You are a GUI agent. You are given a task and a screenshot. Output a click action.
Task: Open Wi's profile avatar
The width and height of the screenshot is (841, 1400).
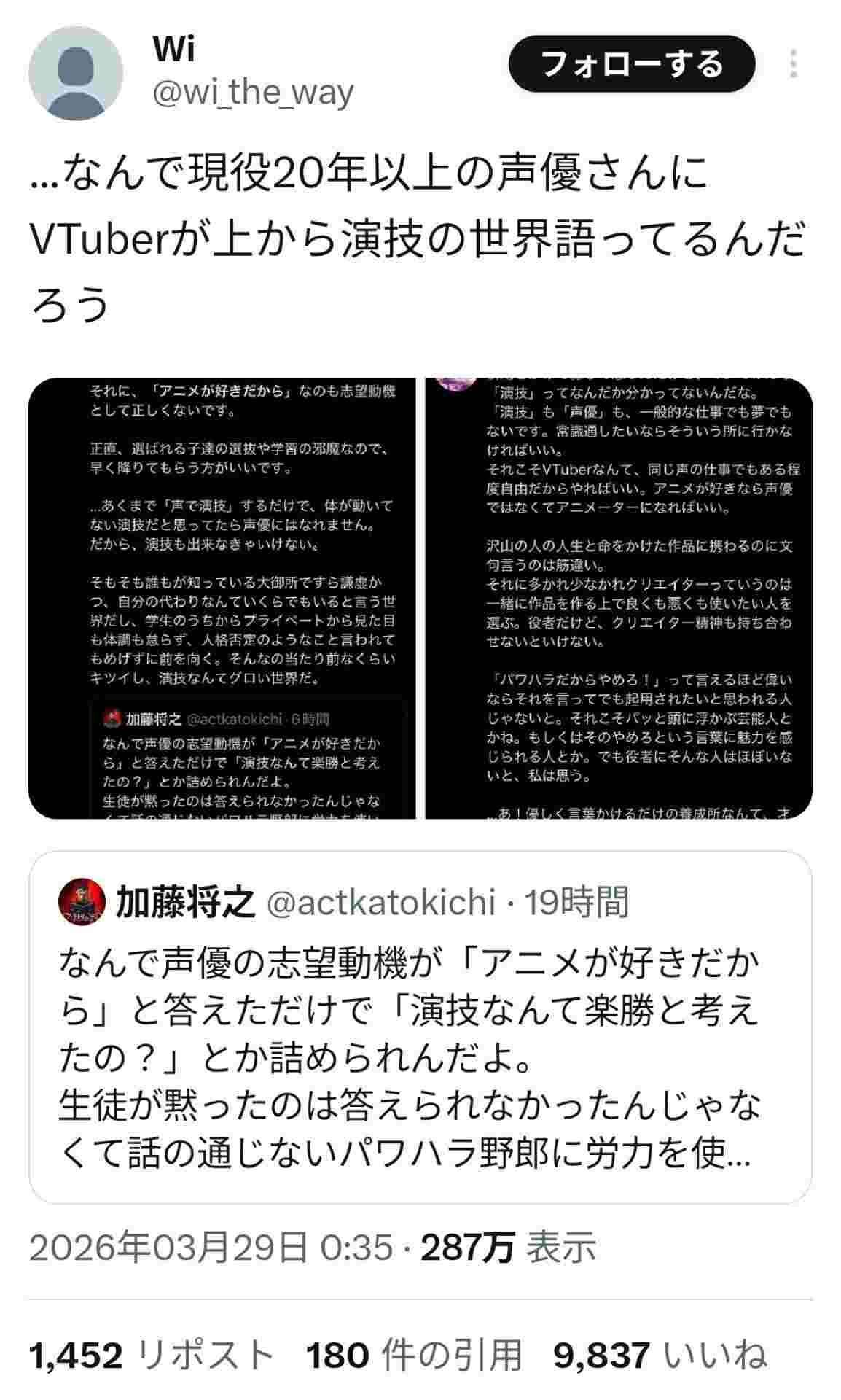(x=76, y=73)
